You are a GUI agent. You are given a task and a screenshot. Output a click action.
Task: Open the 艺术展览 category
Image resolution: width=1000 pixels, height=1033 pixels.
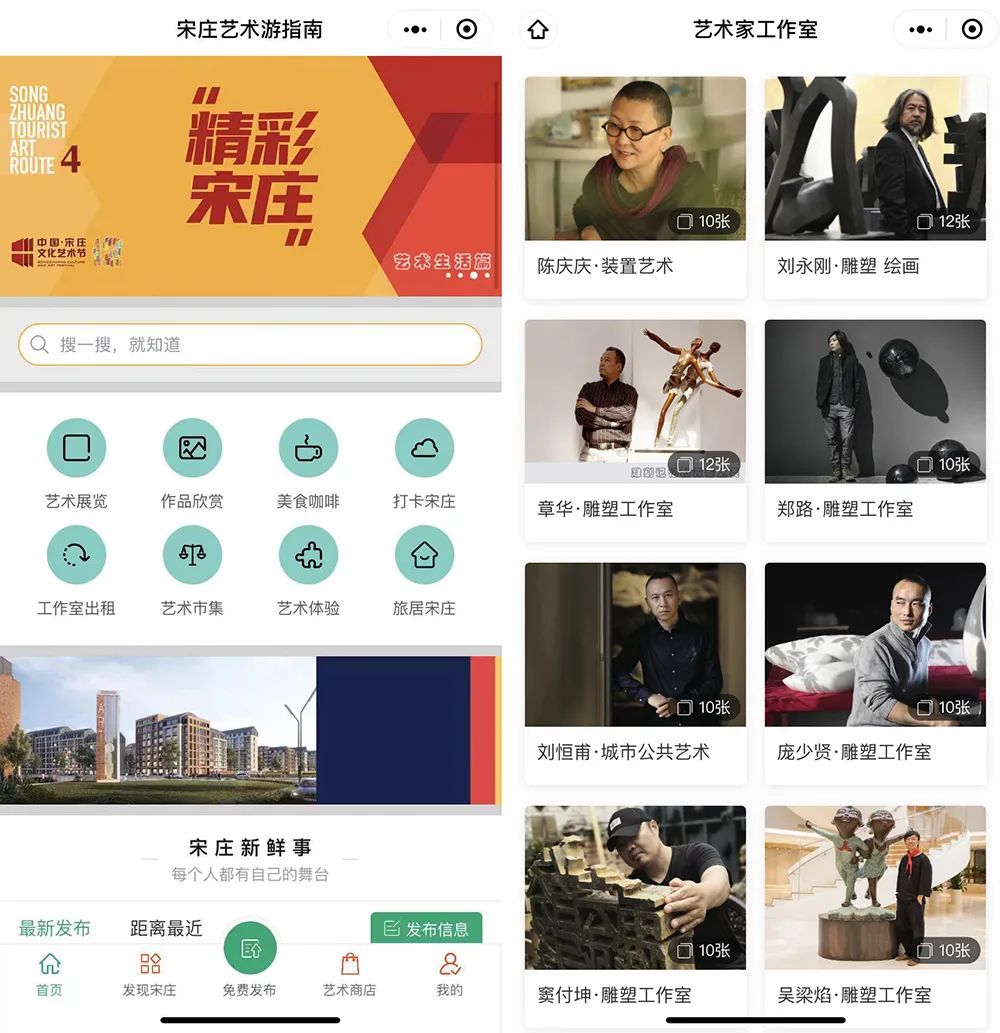[x=76, y=449]
